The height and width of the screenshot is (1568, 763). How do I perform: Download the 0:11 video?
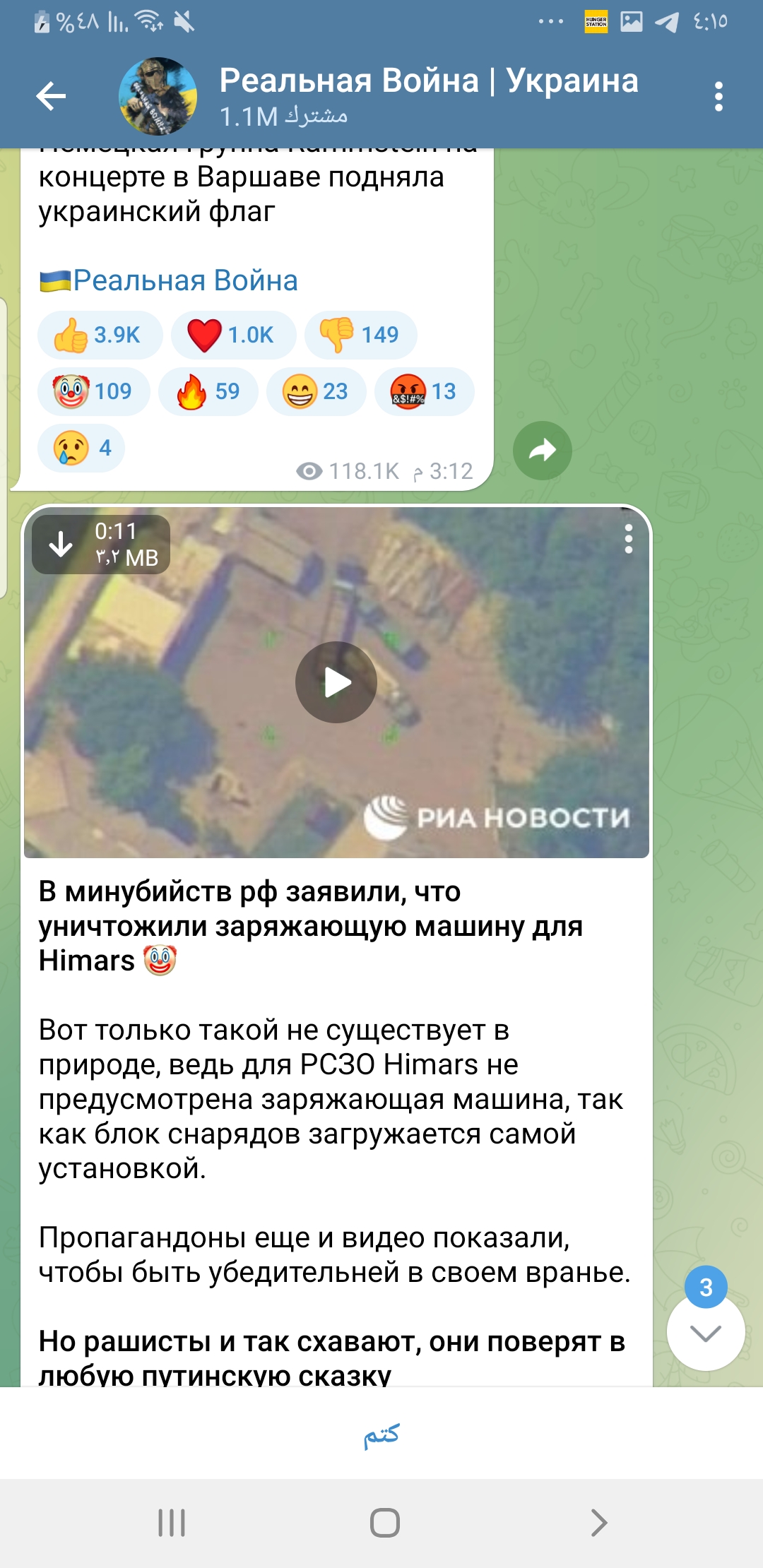[x=61, y=544]
